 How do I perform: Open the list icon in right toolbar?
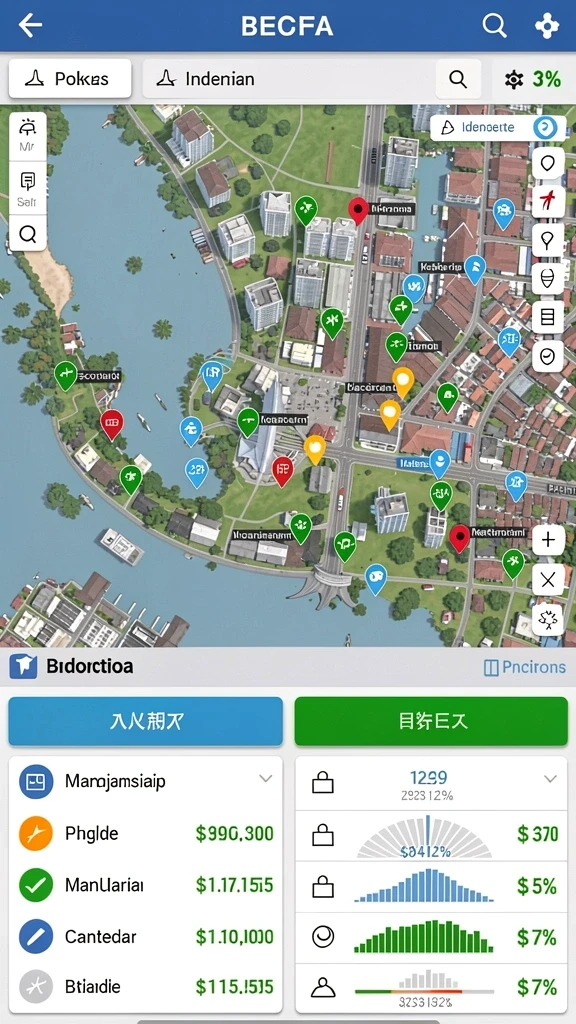point(548,317)
